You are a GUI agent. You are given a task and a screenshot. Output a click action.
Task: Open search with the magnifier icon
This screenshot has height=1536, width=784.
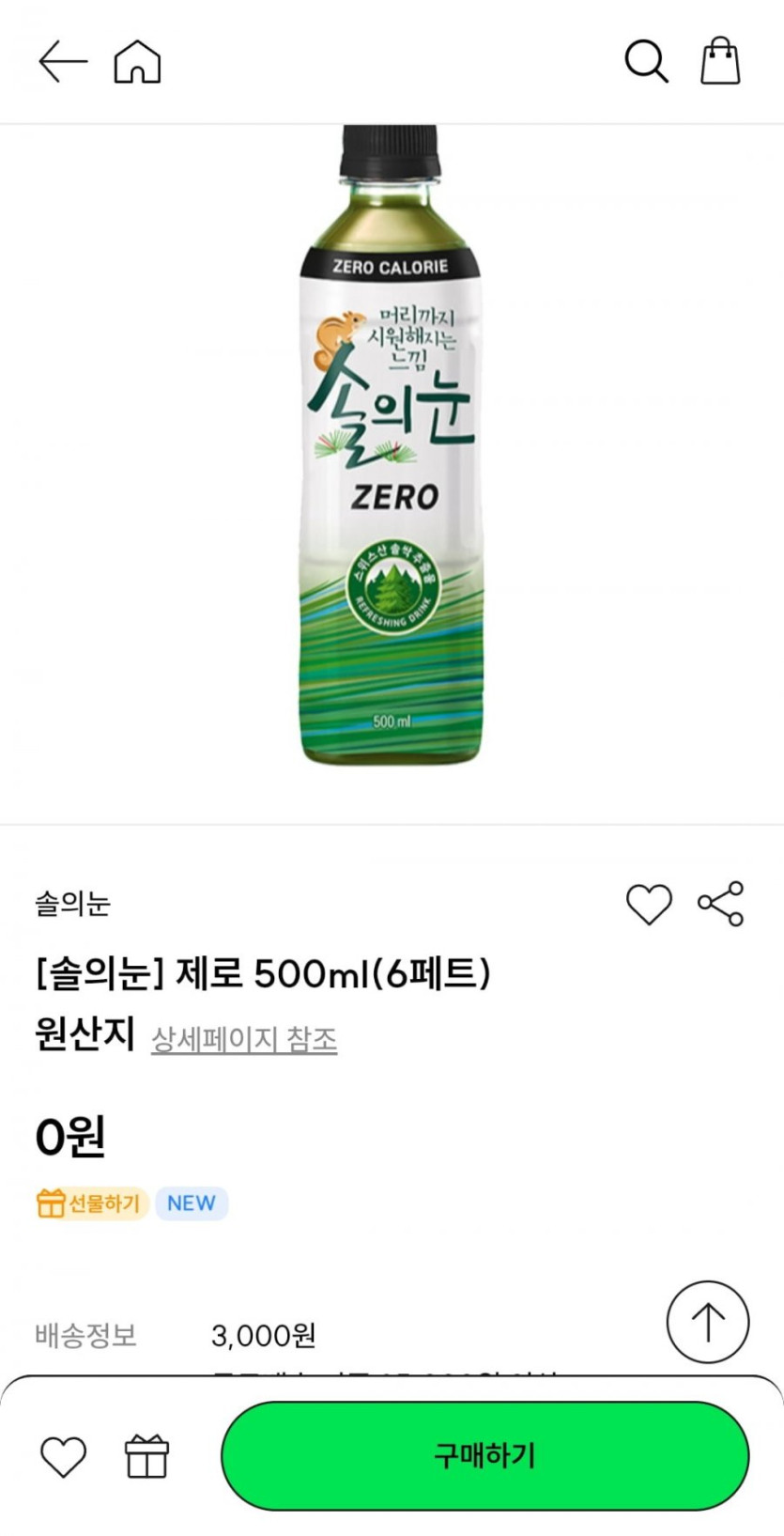(646, 62)
